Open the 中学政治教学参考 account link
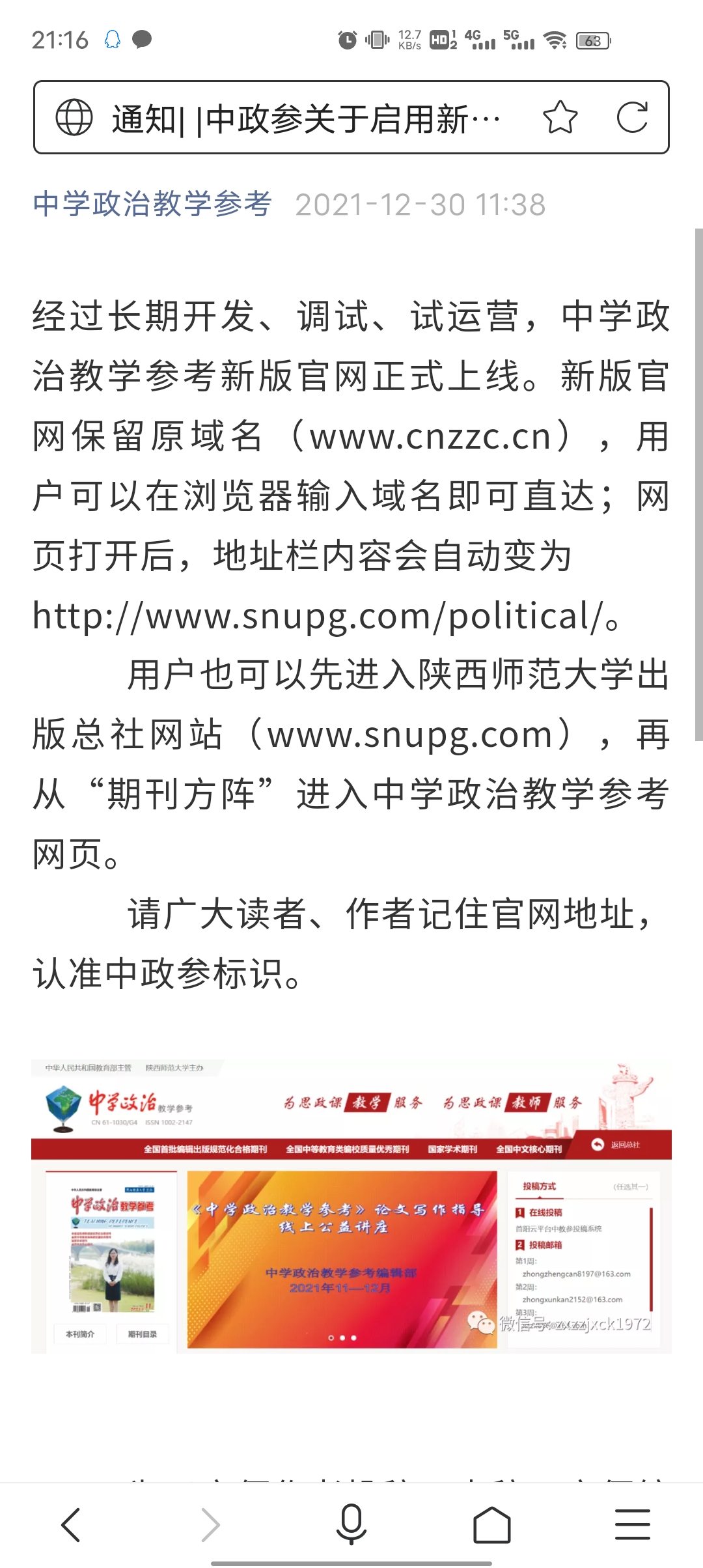The width and height of the screenshot is (703, 1568). click(152, 204)
